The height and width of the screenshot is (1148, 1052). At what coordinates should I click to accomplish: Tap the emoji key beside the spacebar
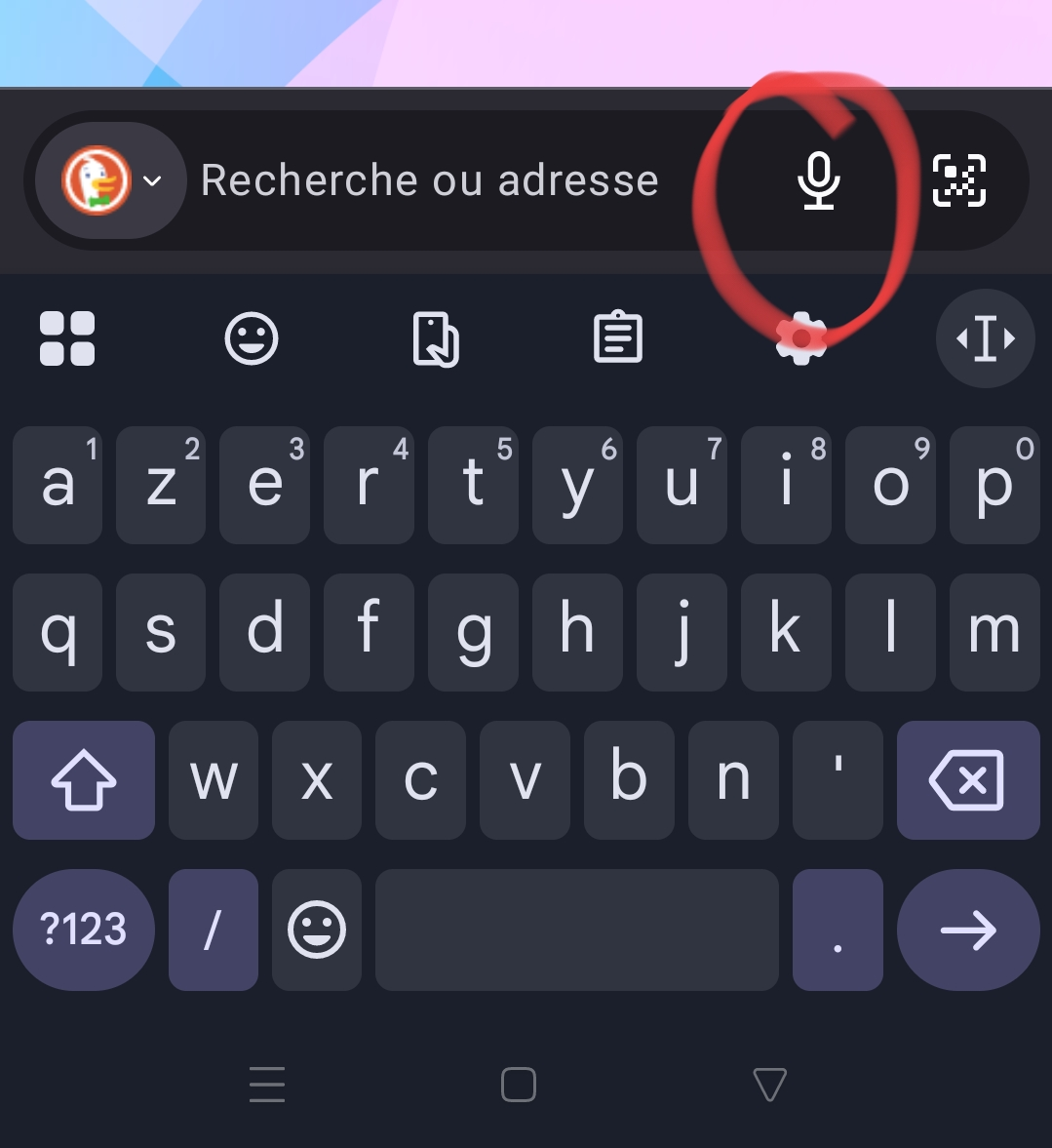point(317,930)
